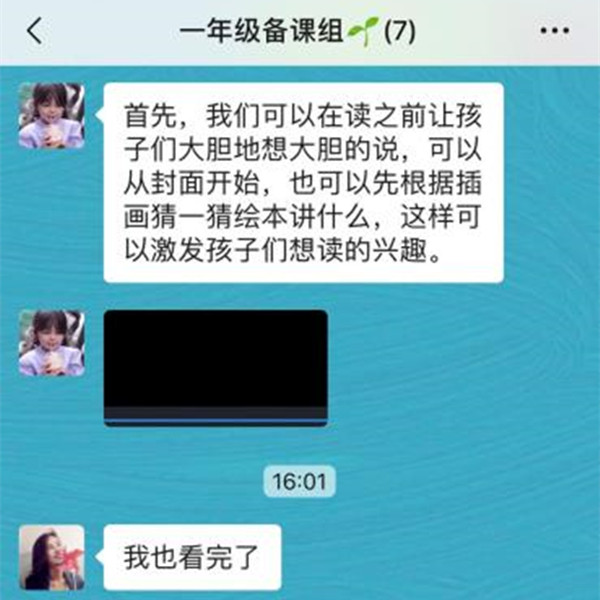
Task: Tap the avatar beside the video message
Action: click(x=51, y=342)
